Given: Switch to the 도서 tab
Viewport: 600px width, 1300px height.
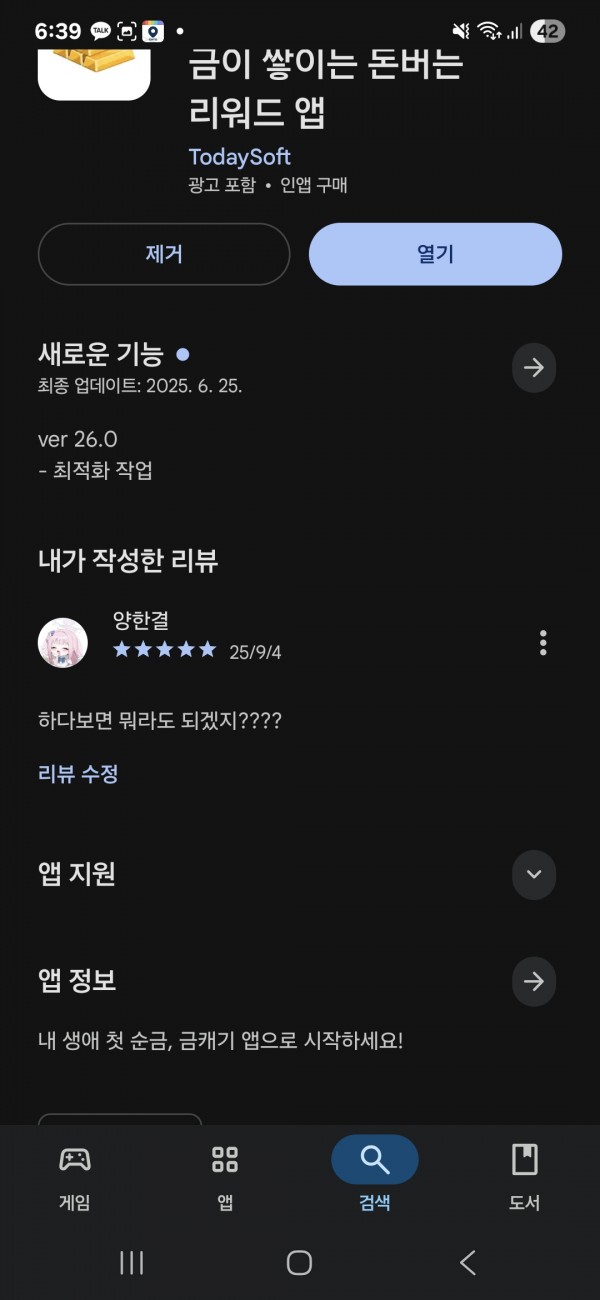Looking at the screenshot, I should coord(525,1176).
